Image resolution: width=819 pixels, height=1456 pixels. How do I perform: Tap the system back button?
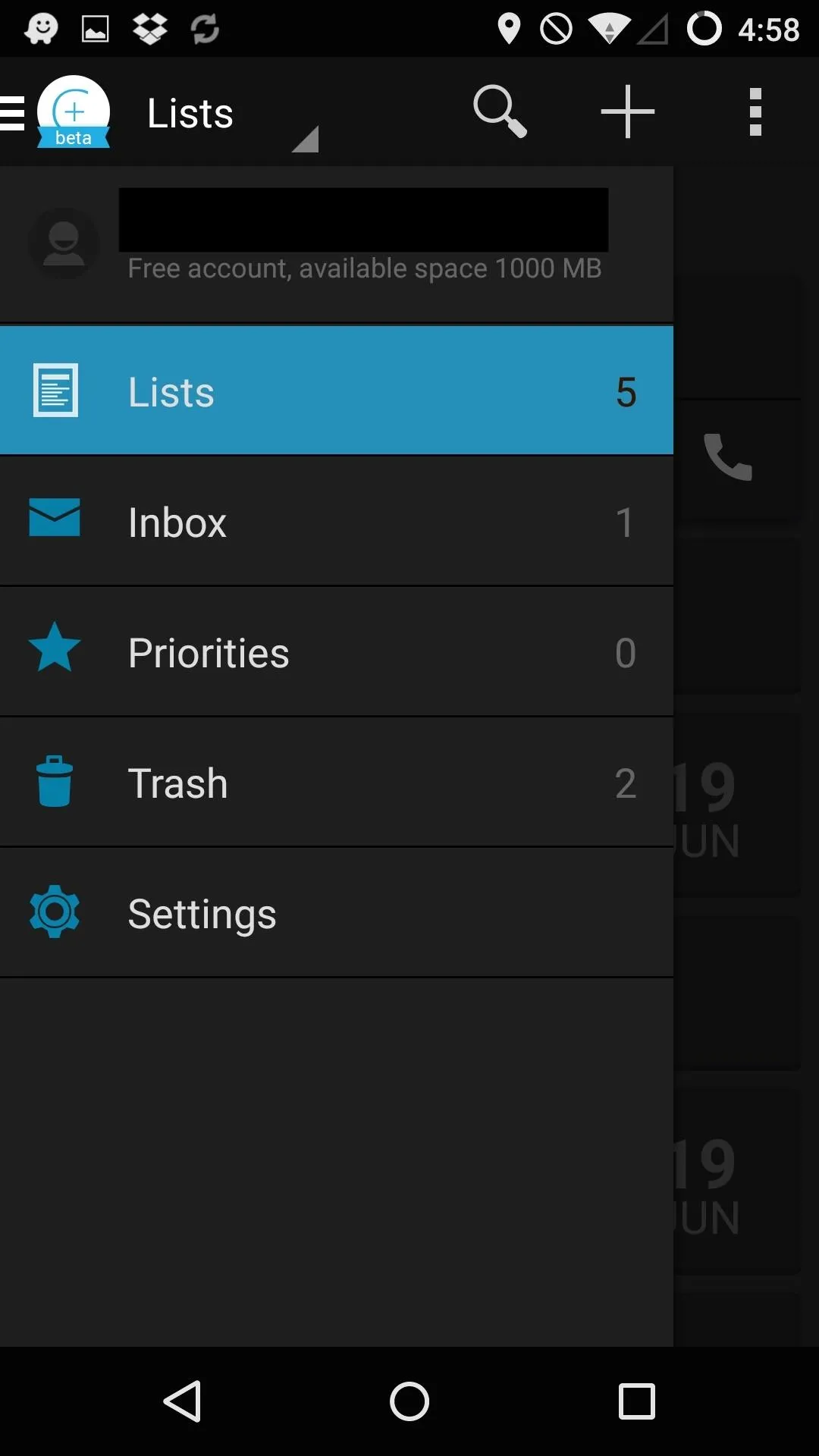pyautogui.click(x=182, y=1401)
